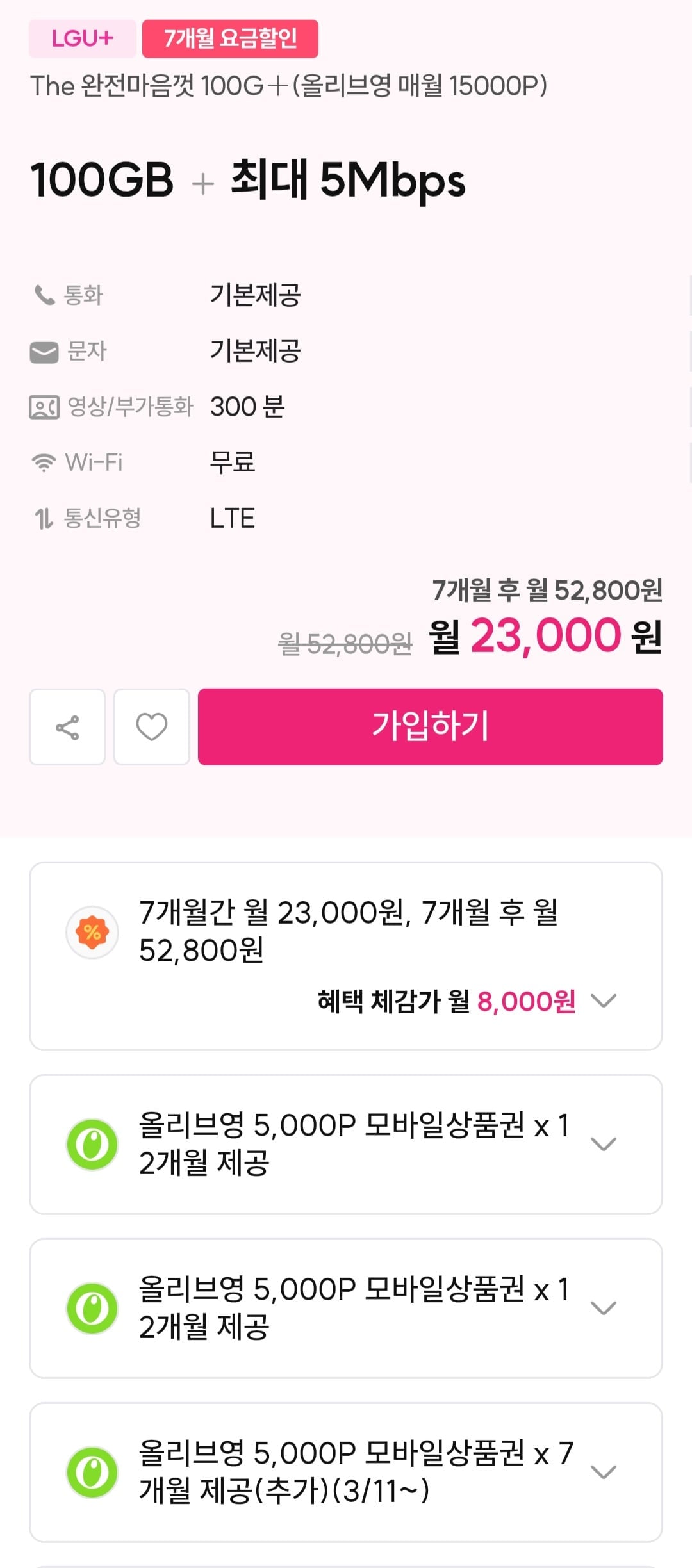
Task: Tap the heart to favorite this plan
Action: point(151,728)
